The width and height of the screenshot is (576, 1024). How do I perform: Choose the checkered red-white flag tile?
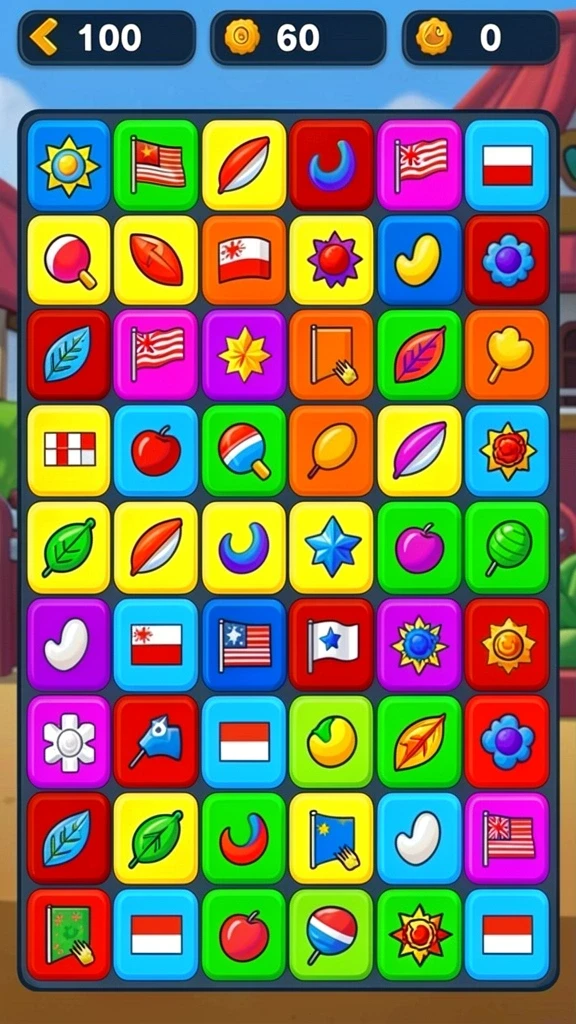coord(69,451)
